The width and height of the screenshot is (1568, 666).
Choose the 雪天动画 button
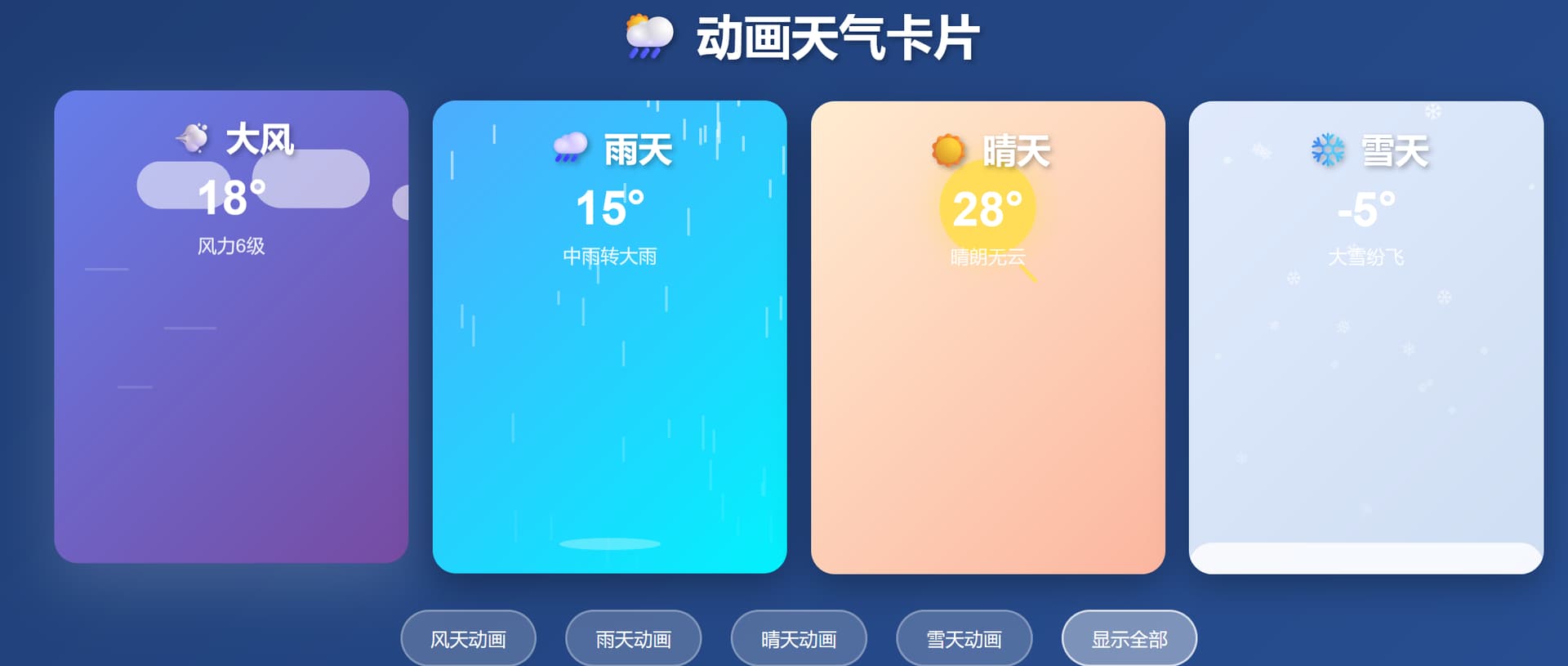click(964, 638)
